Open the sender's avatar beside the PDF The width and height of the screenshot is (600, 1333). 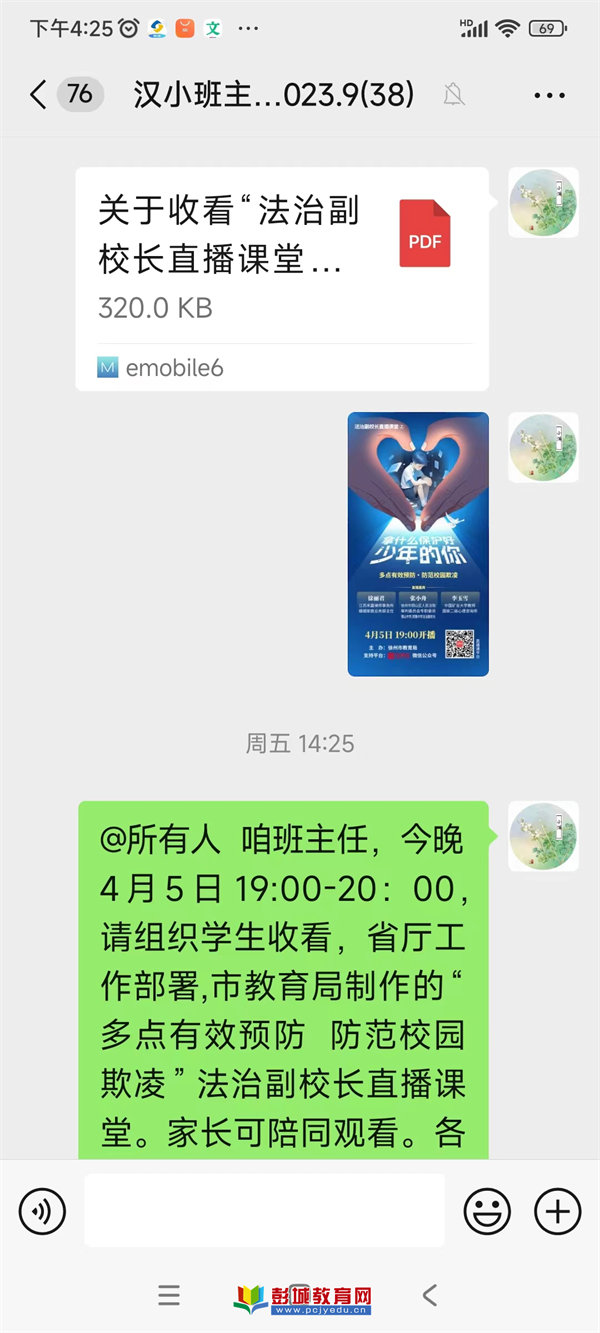tap(543, 203)
